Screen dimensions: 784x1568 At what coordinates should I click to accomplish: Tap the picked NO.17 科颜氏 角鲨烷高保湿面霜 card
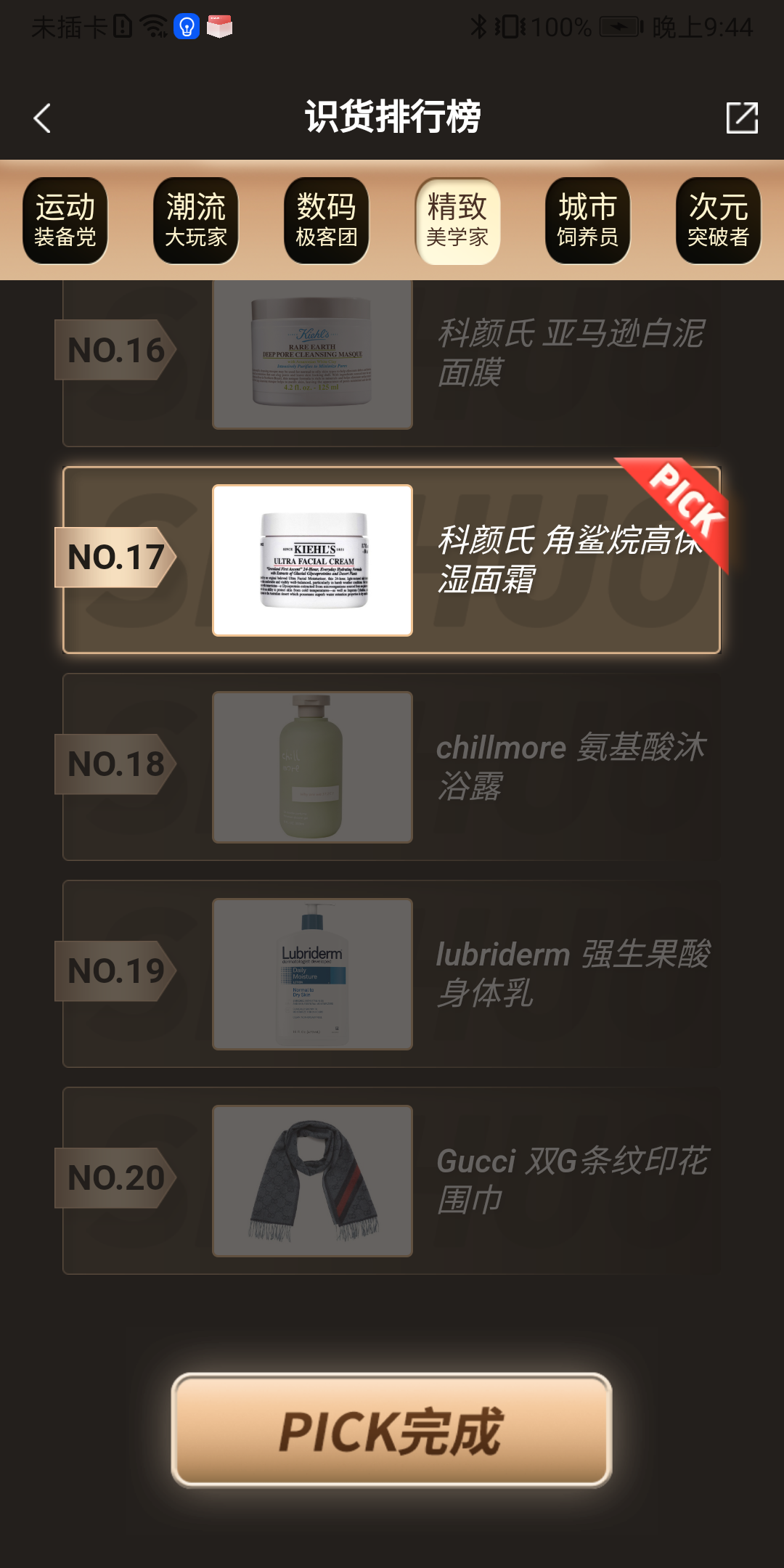pyautogui.click(x=392, y=560)
